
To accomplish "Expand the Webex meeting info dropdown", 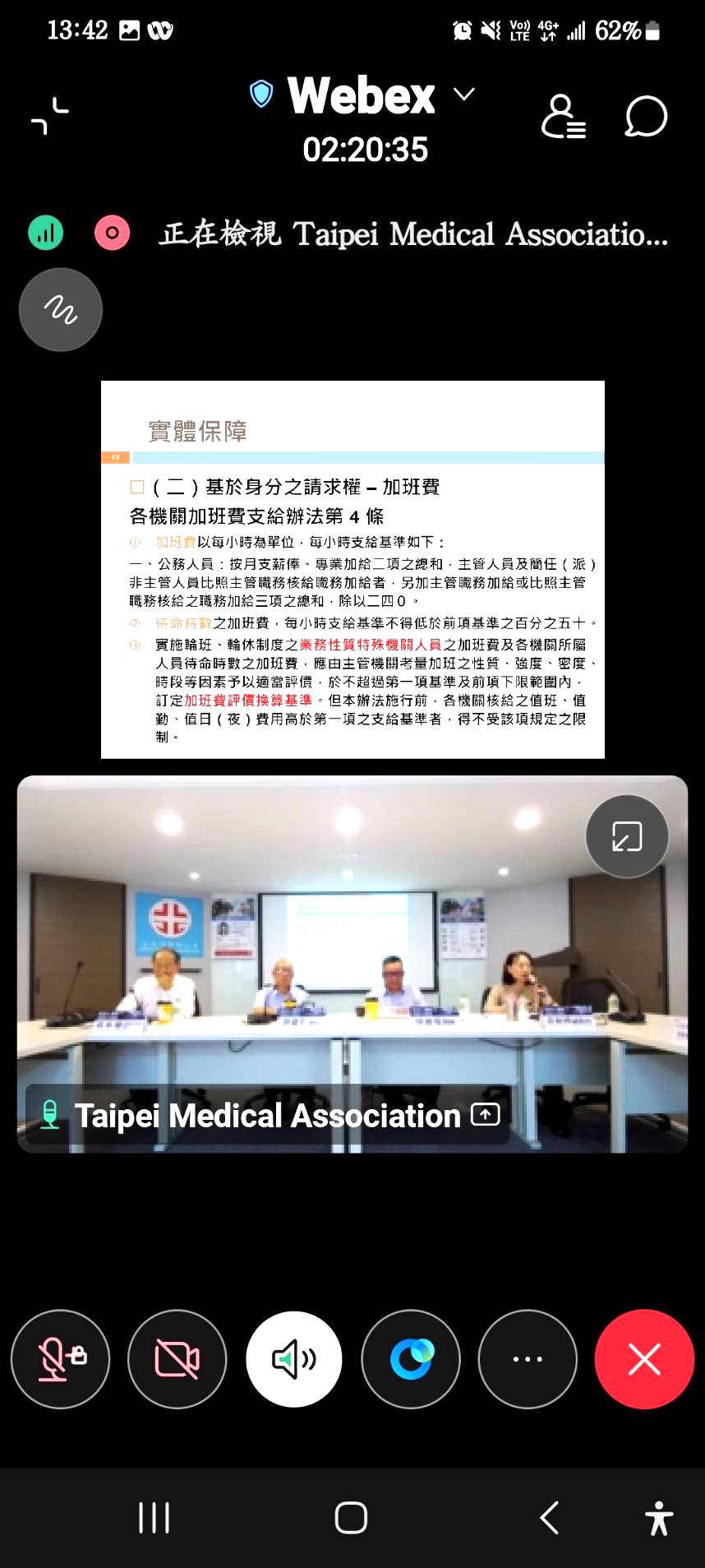I will pyautogui.click(x=464, y=95).
